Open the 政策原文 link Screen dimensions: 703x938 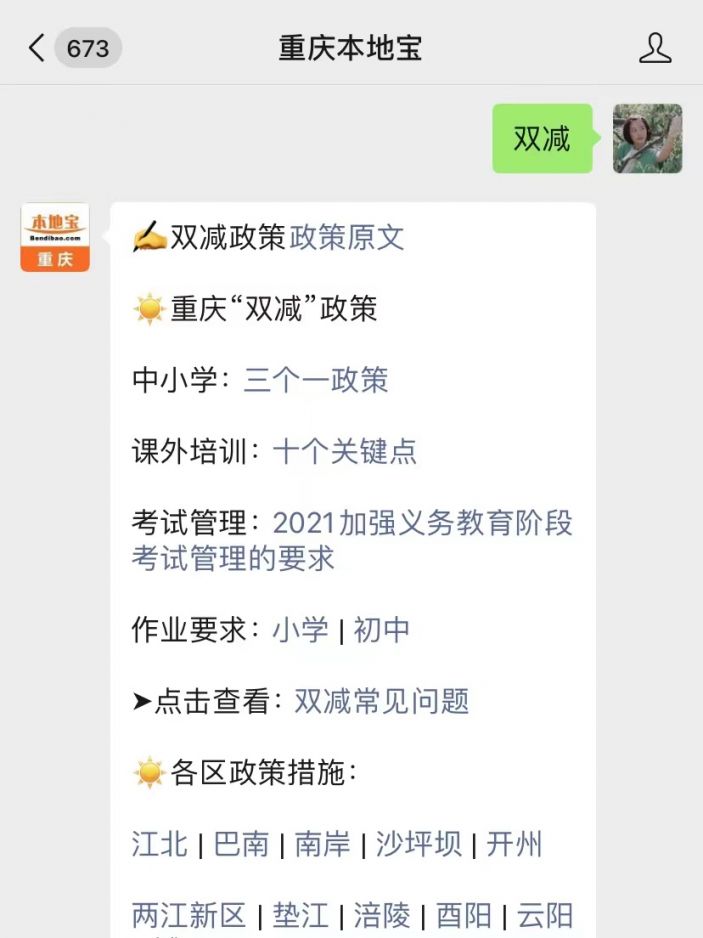click(x=347, y=237)
